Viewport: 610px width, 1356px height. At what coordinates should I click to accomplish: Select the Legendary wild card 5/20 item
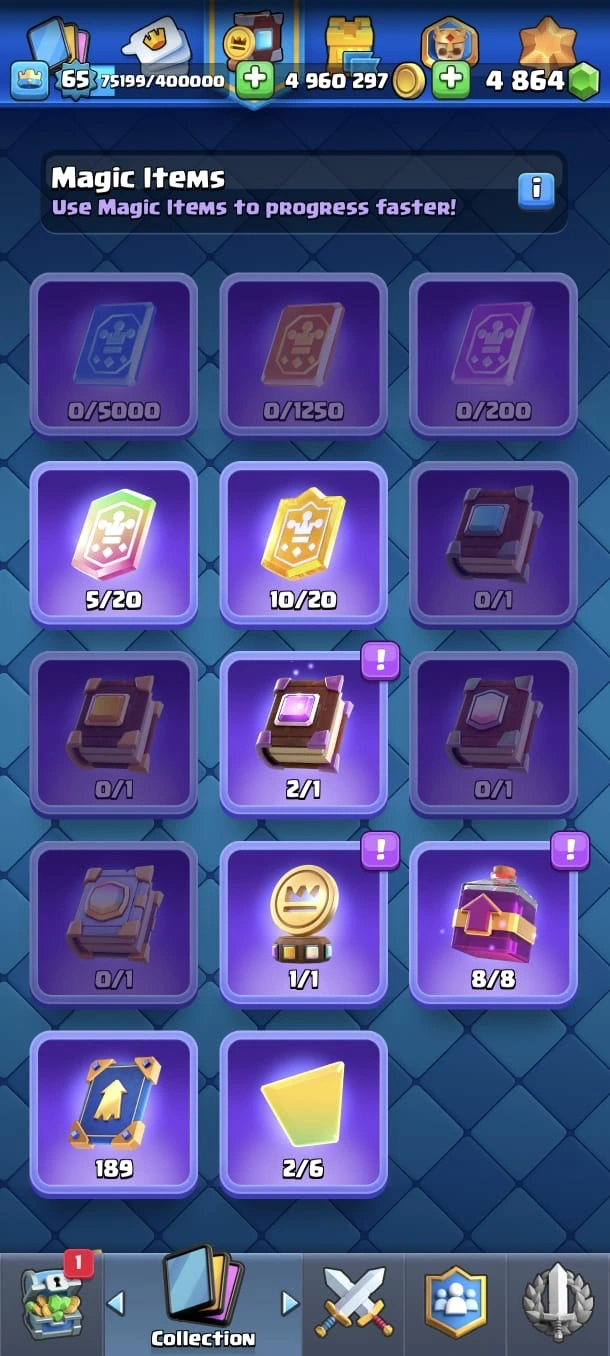(x=113, y=543)
